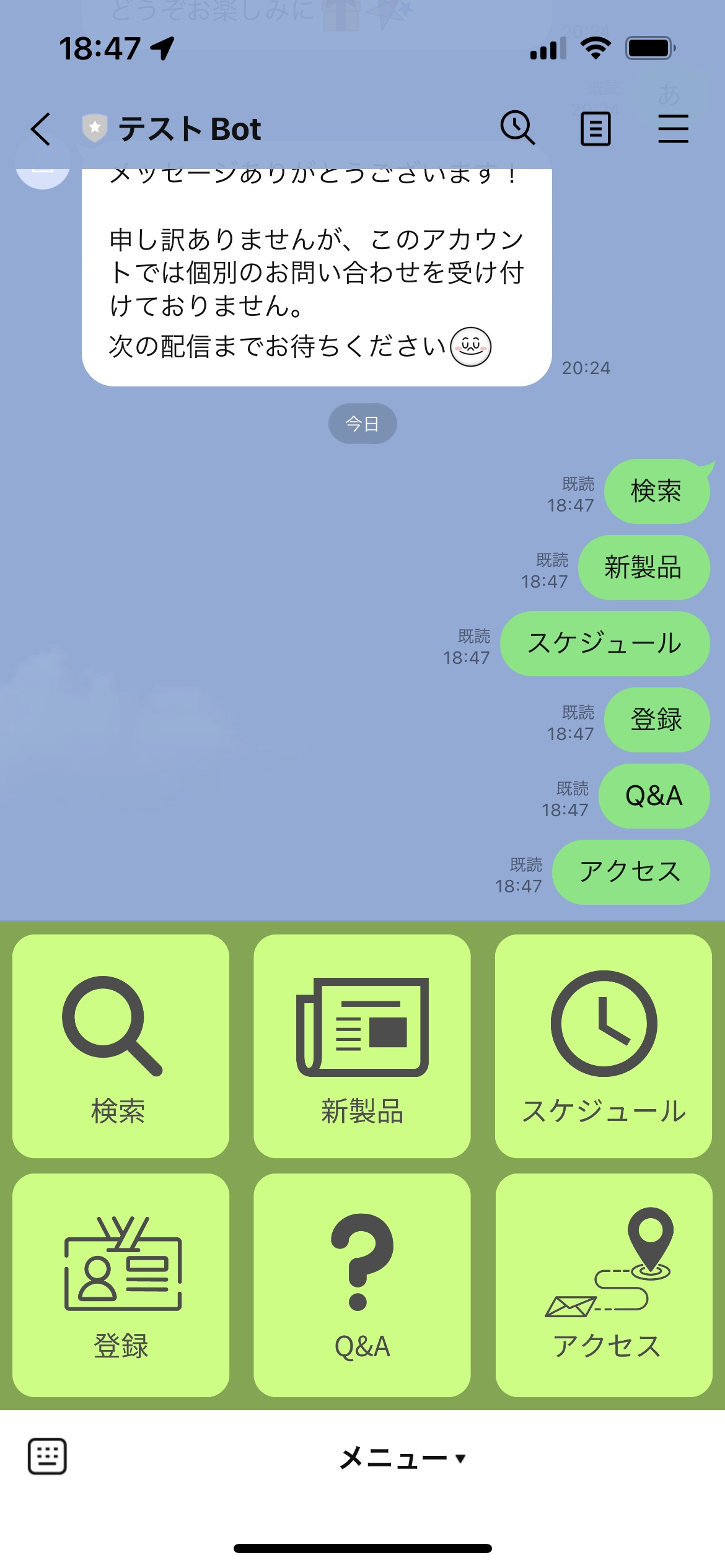Open the 新製品 rich menu tile

(362, 1046)
